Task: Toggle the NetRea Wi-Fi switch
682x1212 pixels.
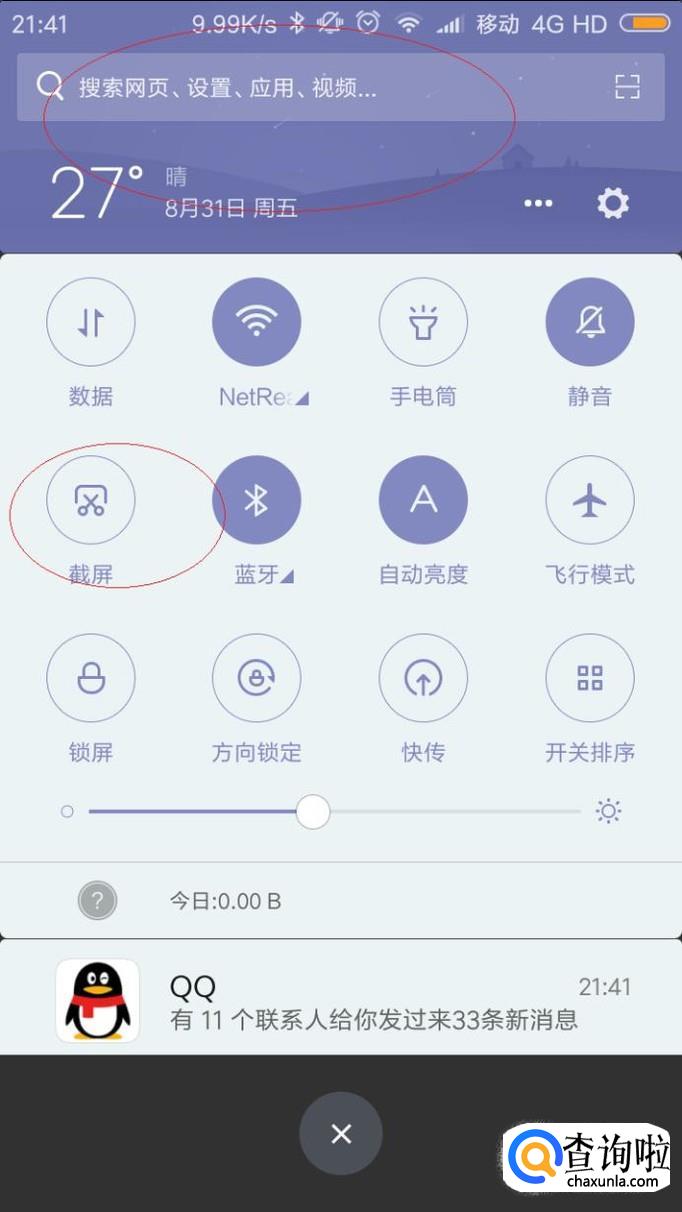Action: 257,322
